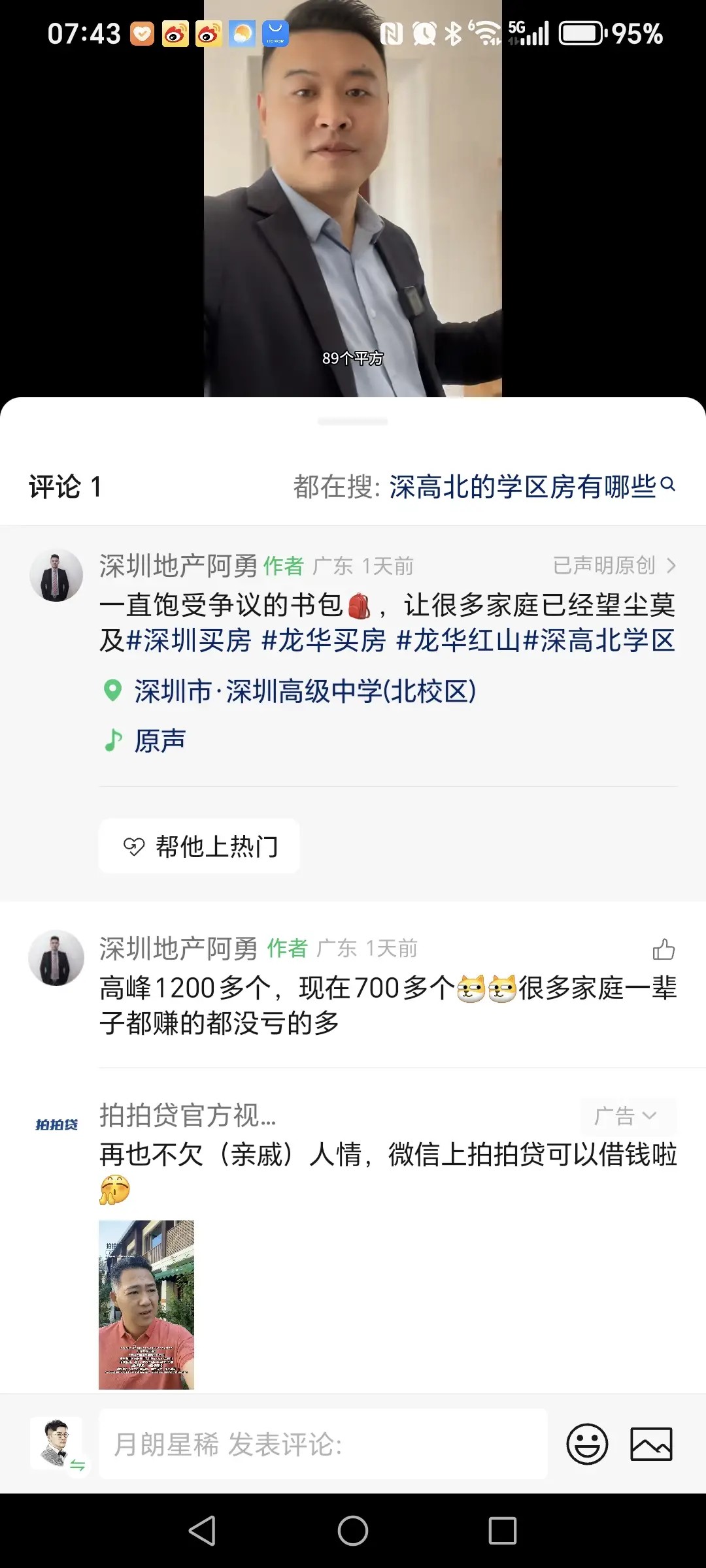This screenshot has height=1568, width=706.
Task: Open the 拍拍贷 ad video thumbnail
Action: point(146,1304)
